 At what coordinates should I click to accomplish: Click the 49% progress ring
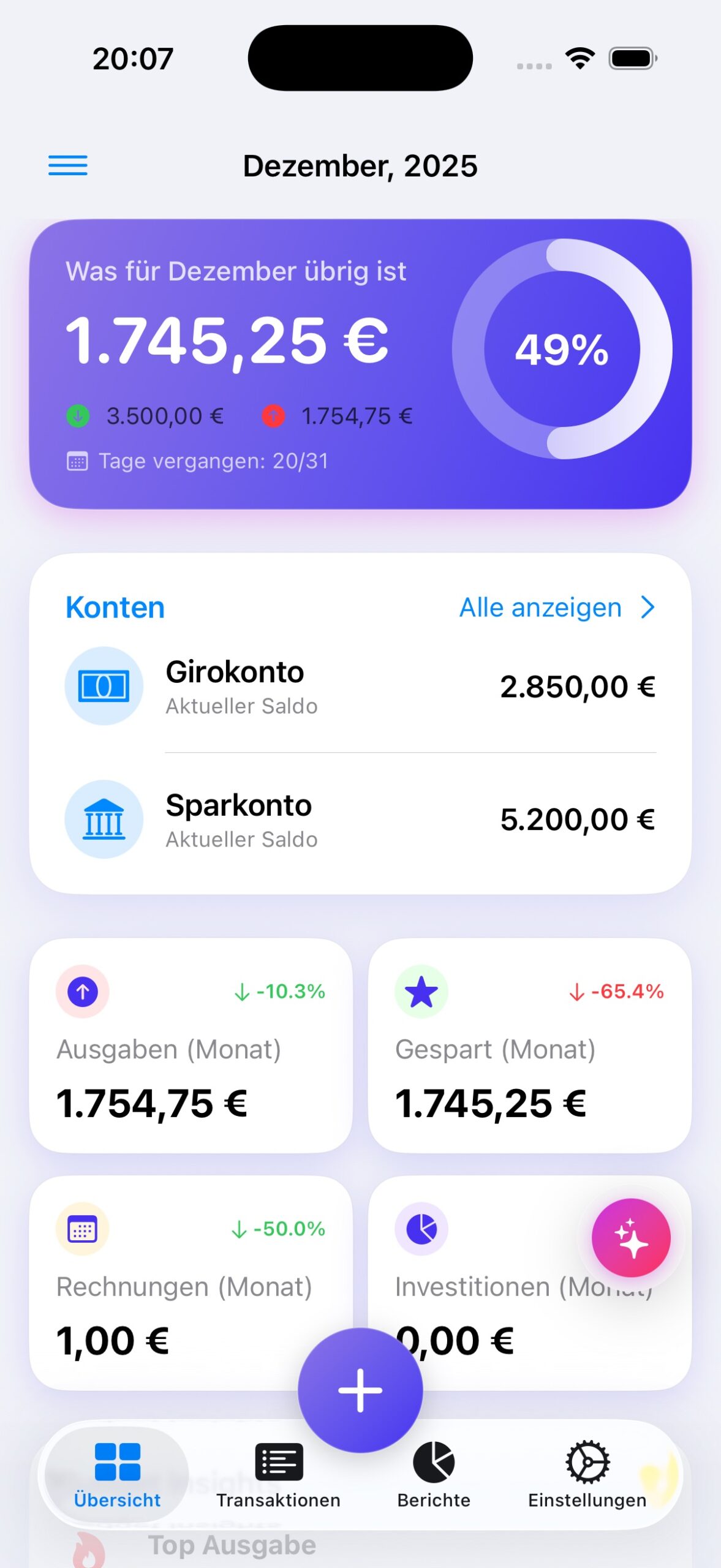click(x=562, y=348)
